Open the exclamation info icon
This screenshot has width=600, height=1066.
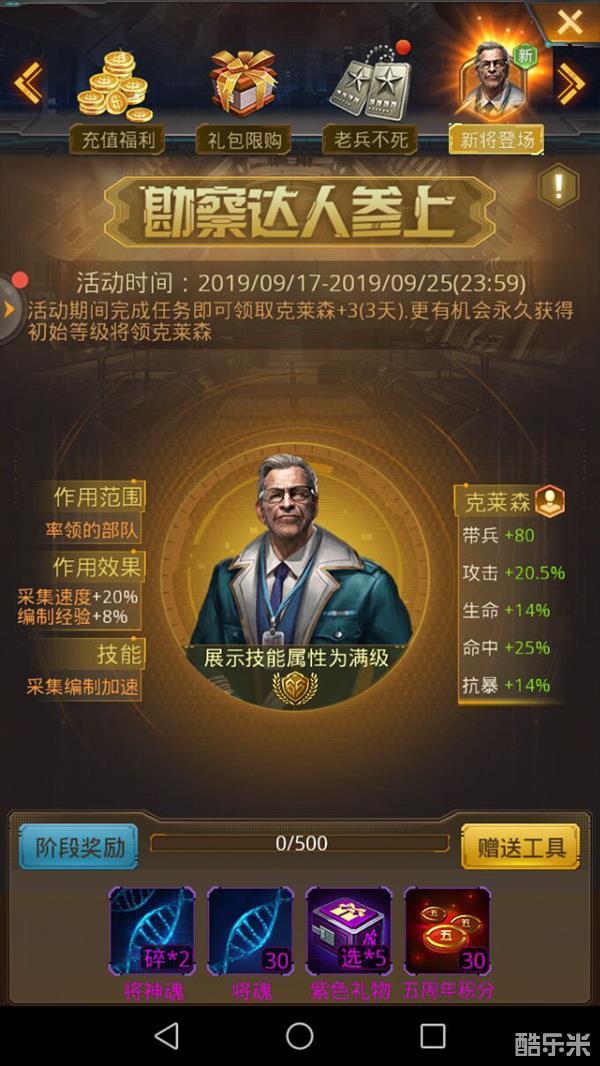click(558, 186)
